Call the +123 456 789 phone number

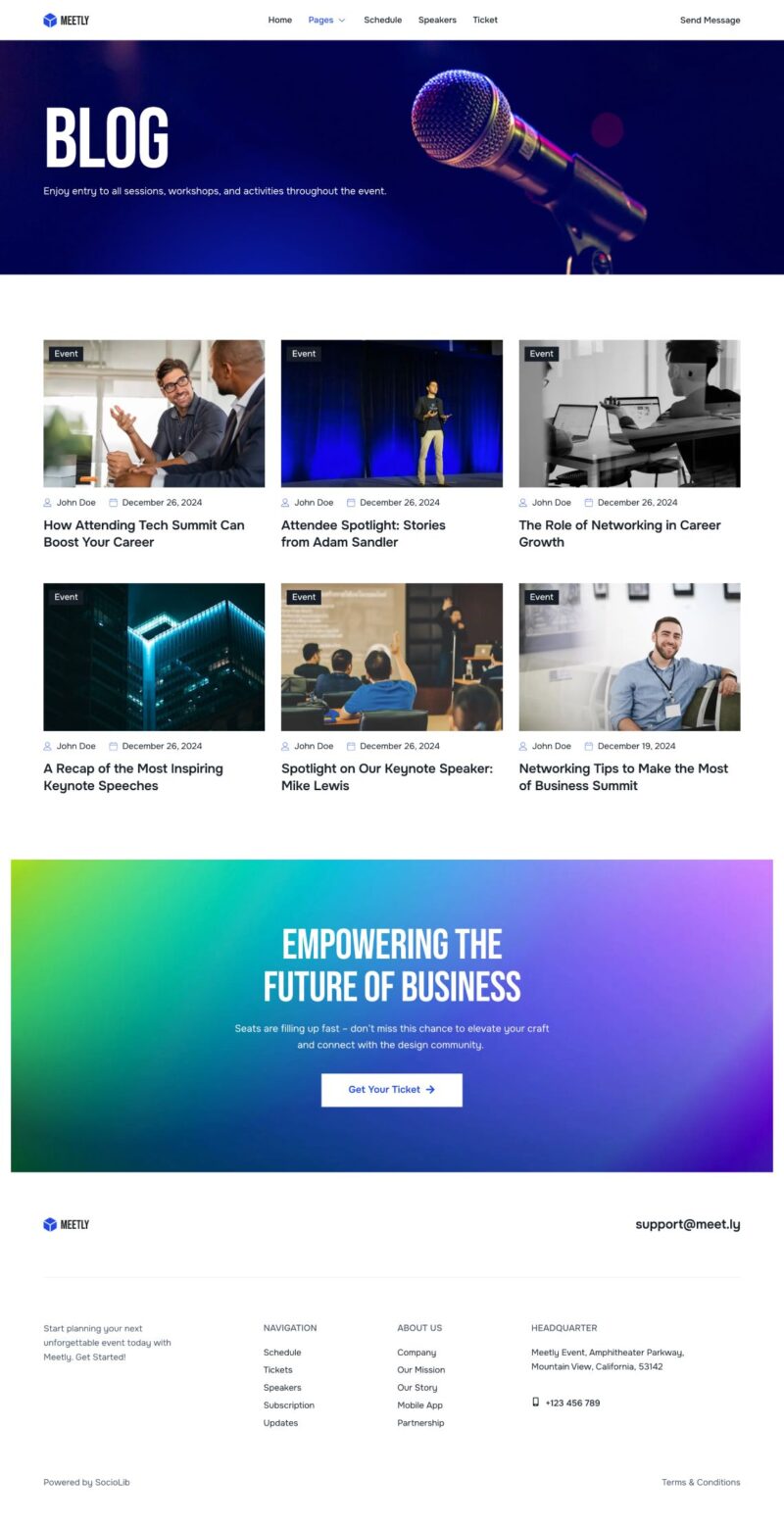pos(571,1403)
